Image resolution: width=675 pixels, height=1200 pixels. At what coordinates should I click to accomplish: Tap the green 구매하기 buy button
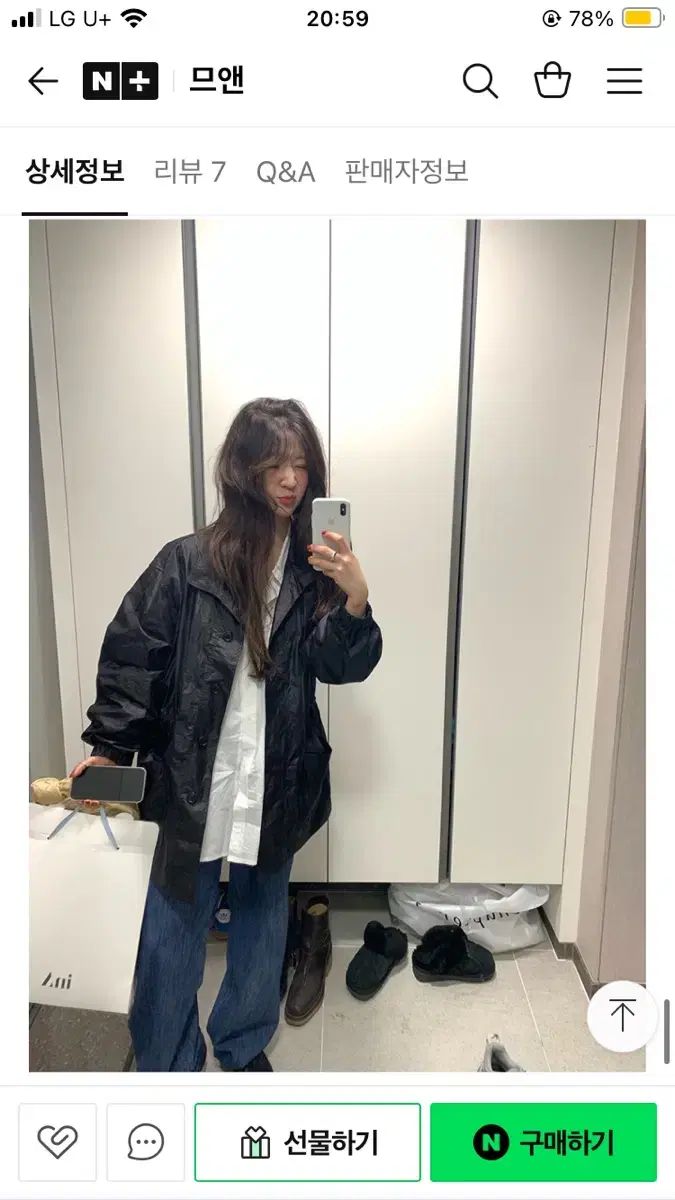543,1142
